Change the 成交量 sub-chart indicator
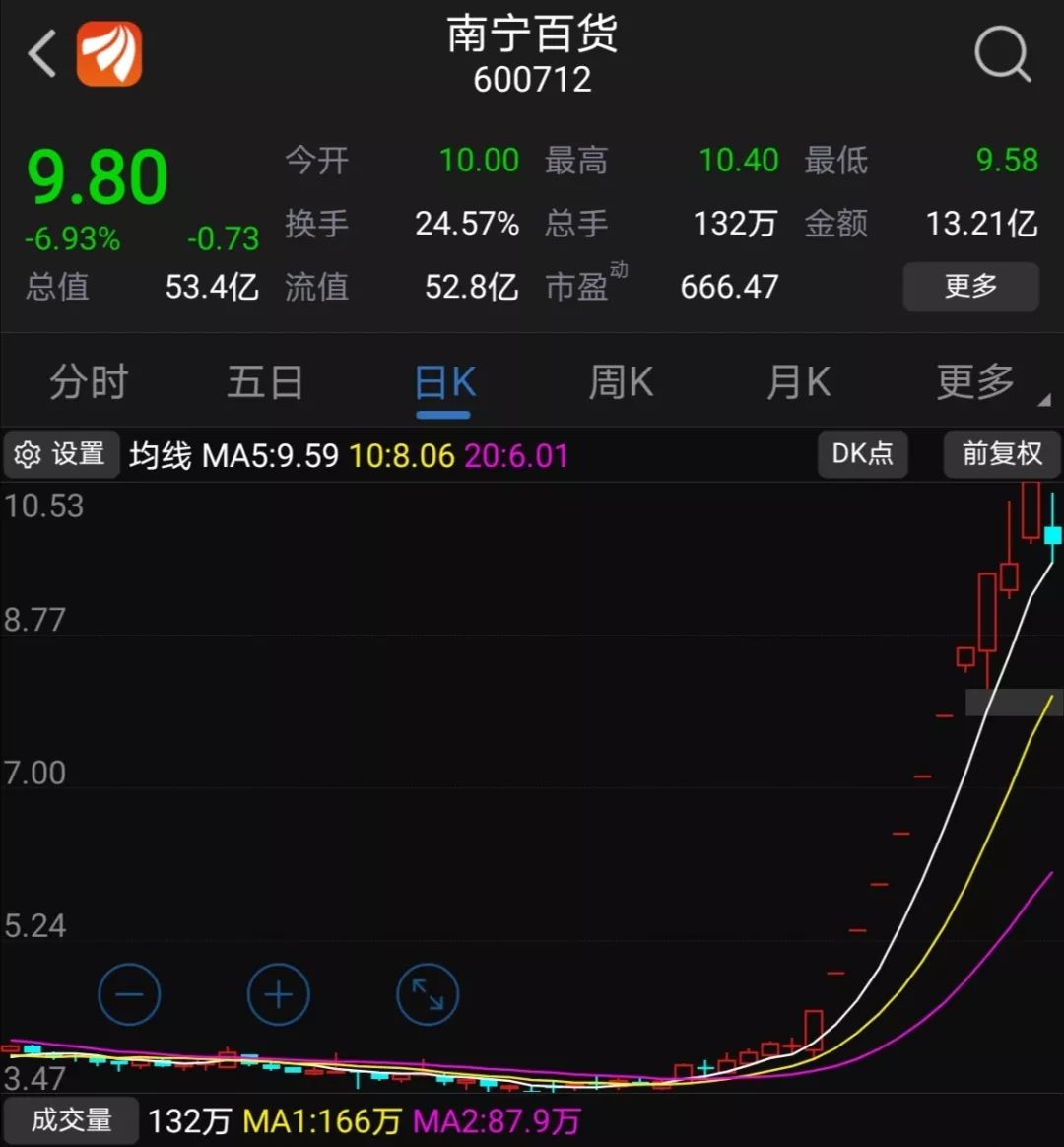Viewport: 1064px width, 1147px height. tap(71, 1120)
